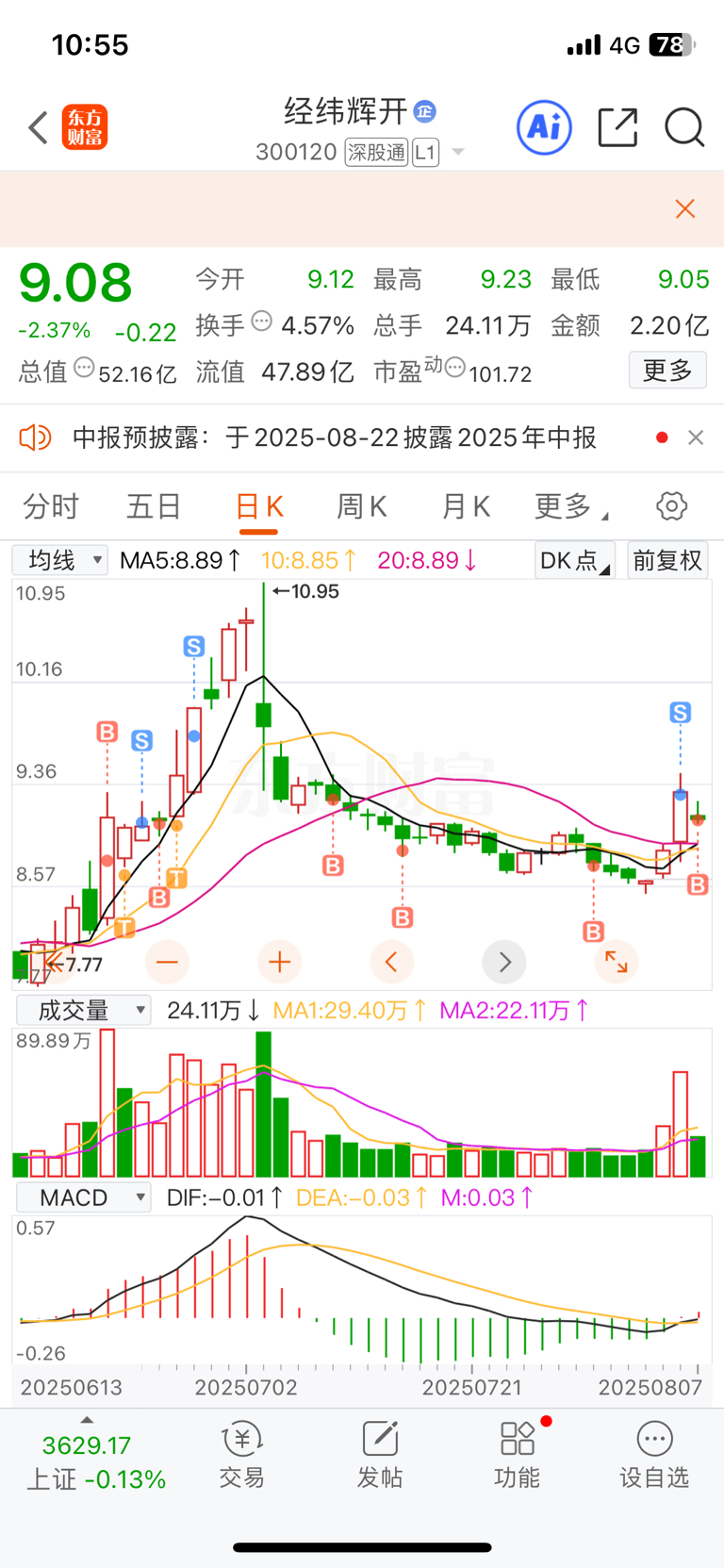
Task: Zoom in the K-line with plus button
Action: pos(279,962)
